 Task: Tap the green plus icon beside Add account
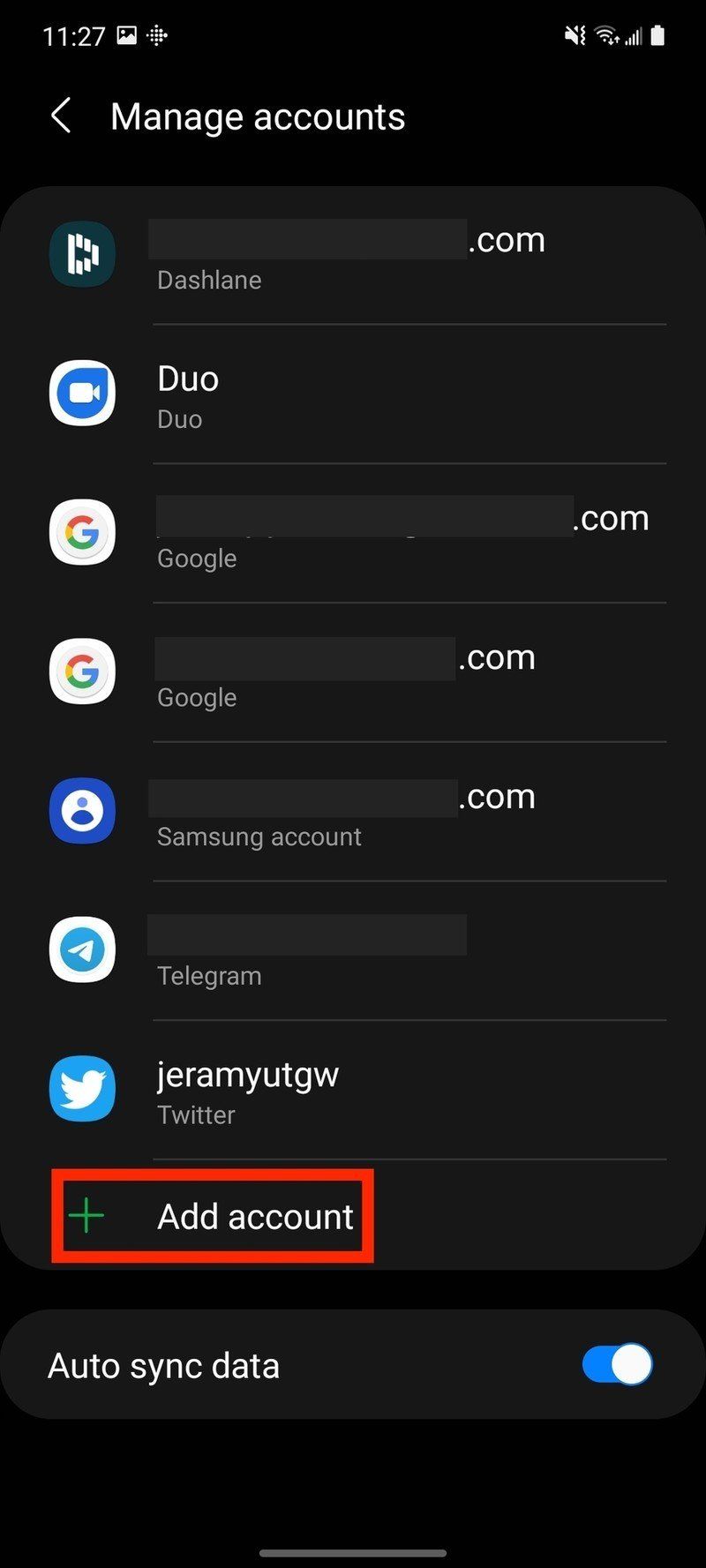86,1215
